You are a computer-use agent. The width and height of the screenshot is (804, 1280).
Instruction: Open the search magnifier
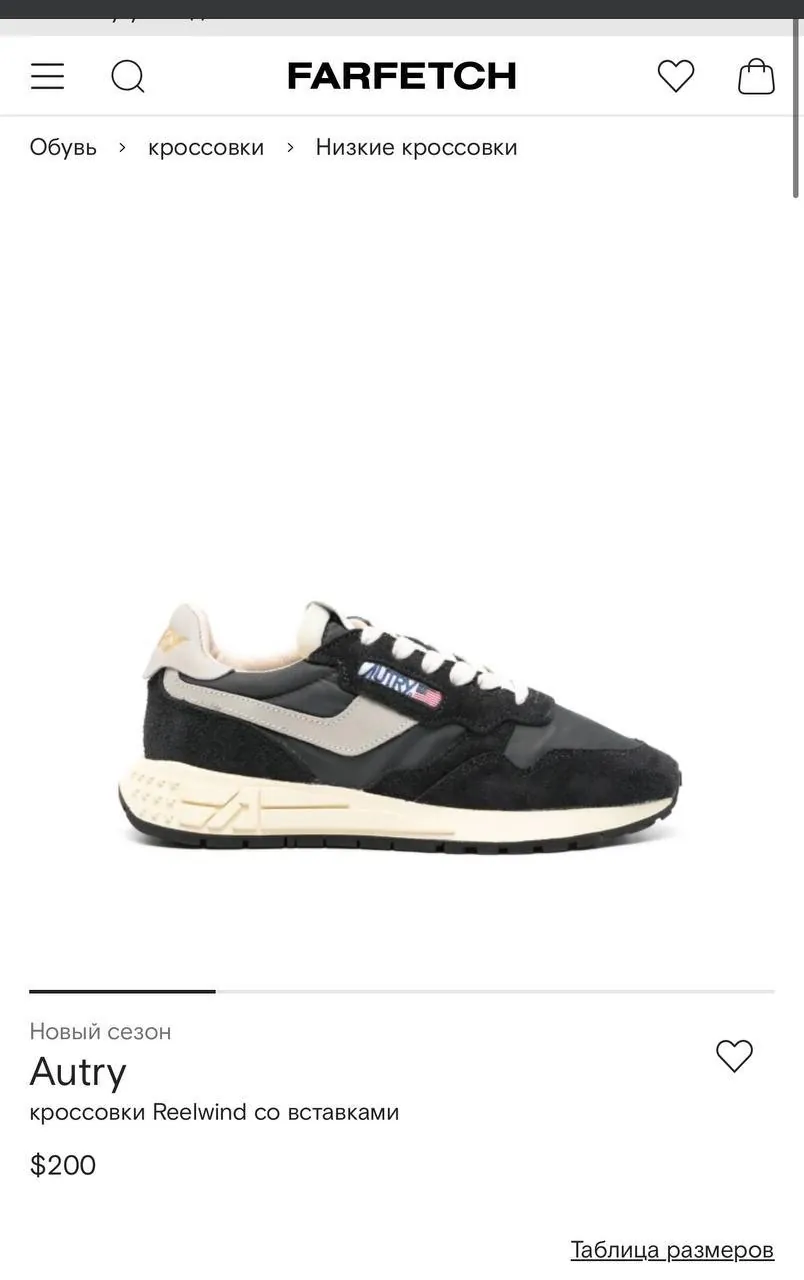128,76
